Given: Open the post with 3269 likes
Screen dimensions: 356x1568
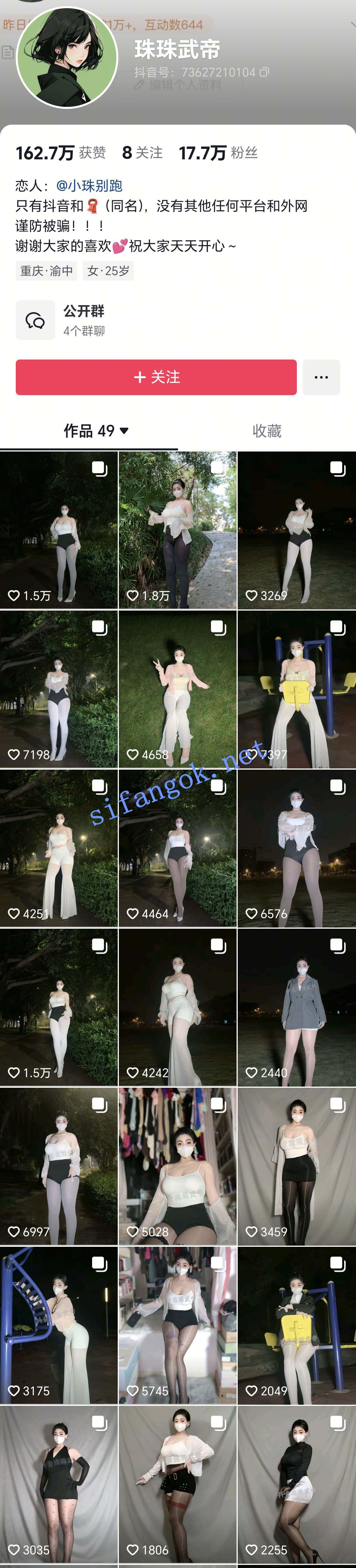Looking at the screenshot, I should pyautogui.click(x=297, y=530).
